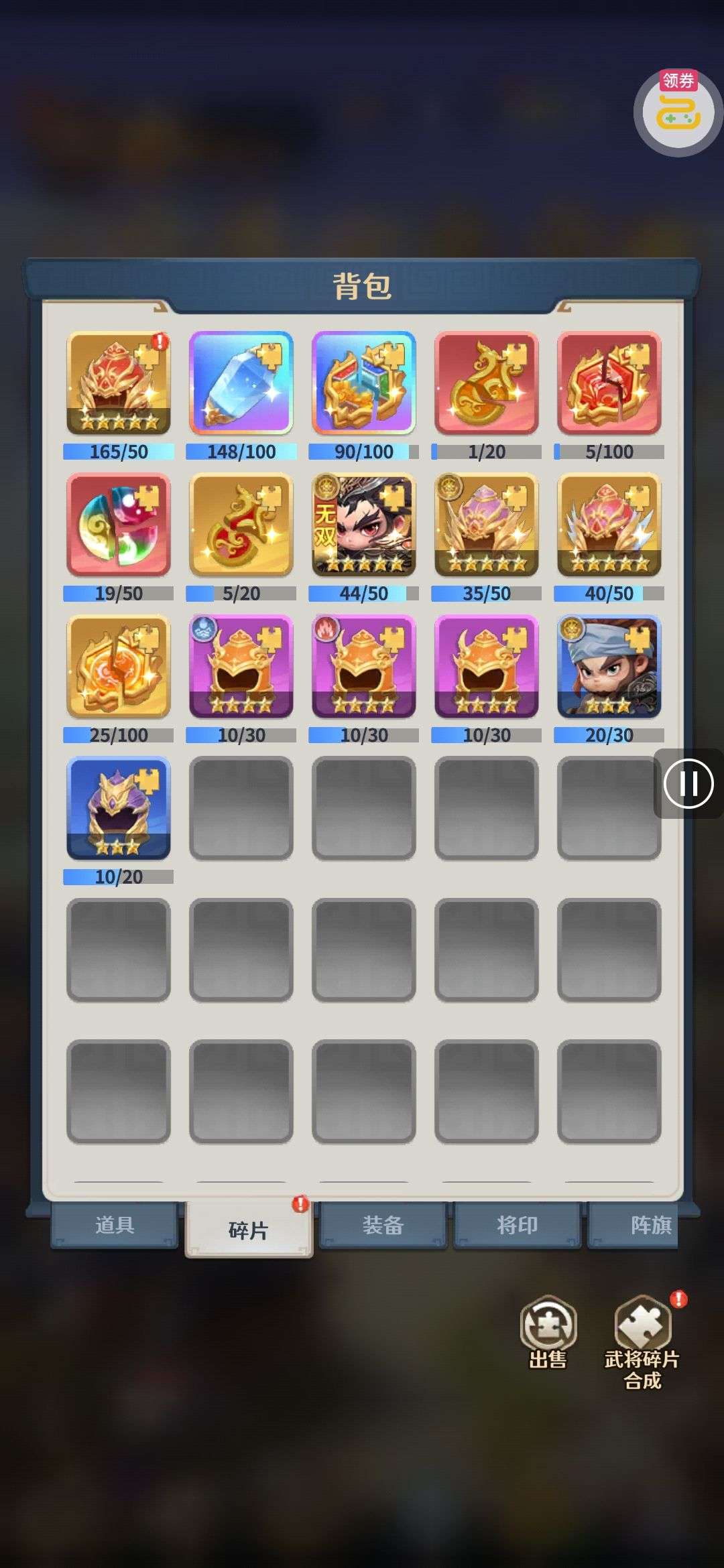Open the 阵旗 tab
Viewport: 724px width, 1568px height.
[x=645, y=1225]
